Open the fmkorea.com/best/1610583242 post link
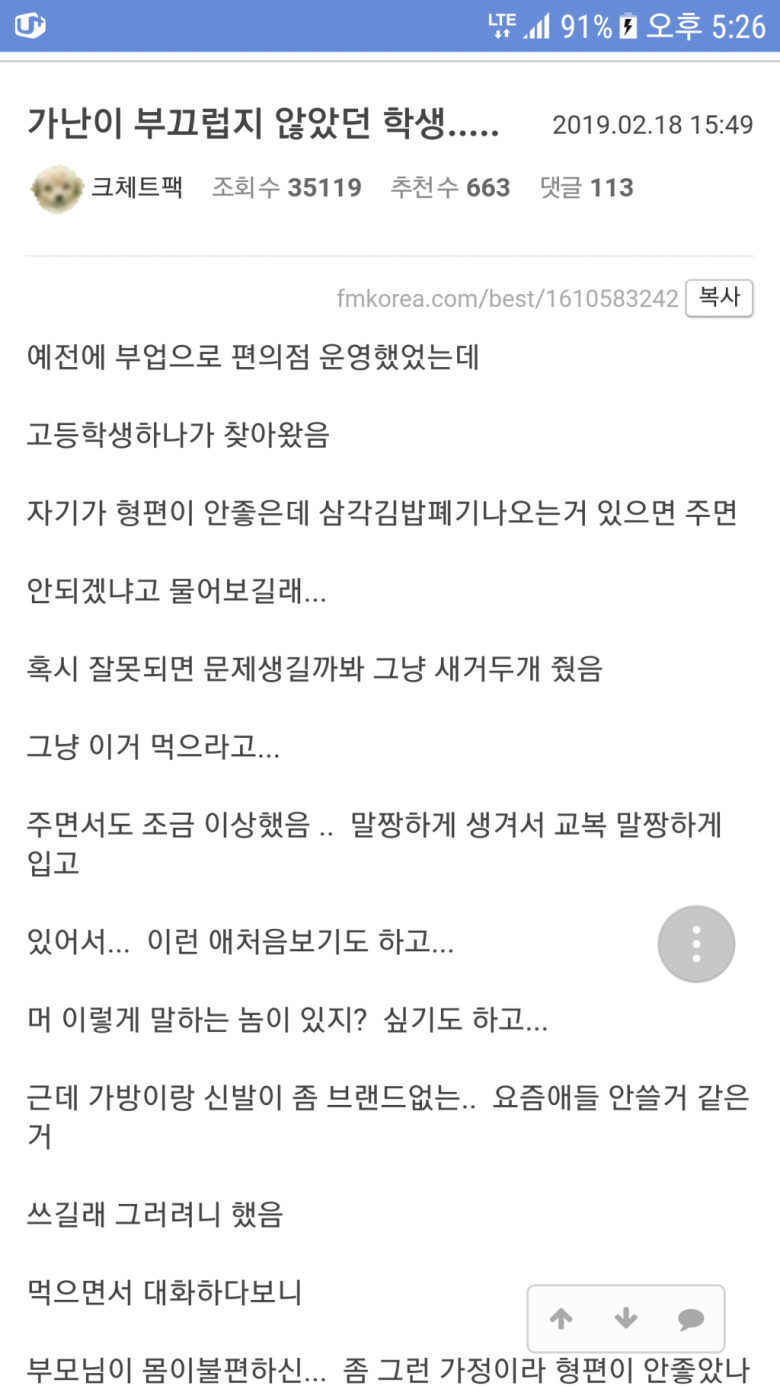The width and height of the screenshot is (780, 1386). click(508, 299)
